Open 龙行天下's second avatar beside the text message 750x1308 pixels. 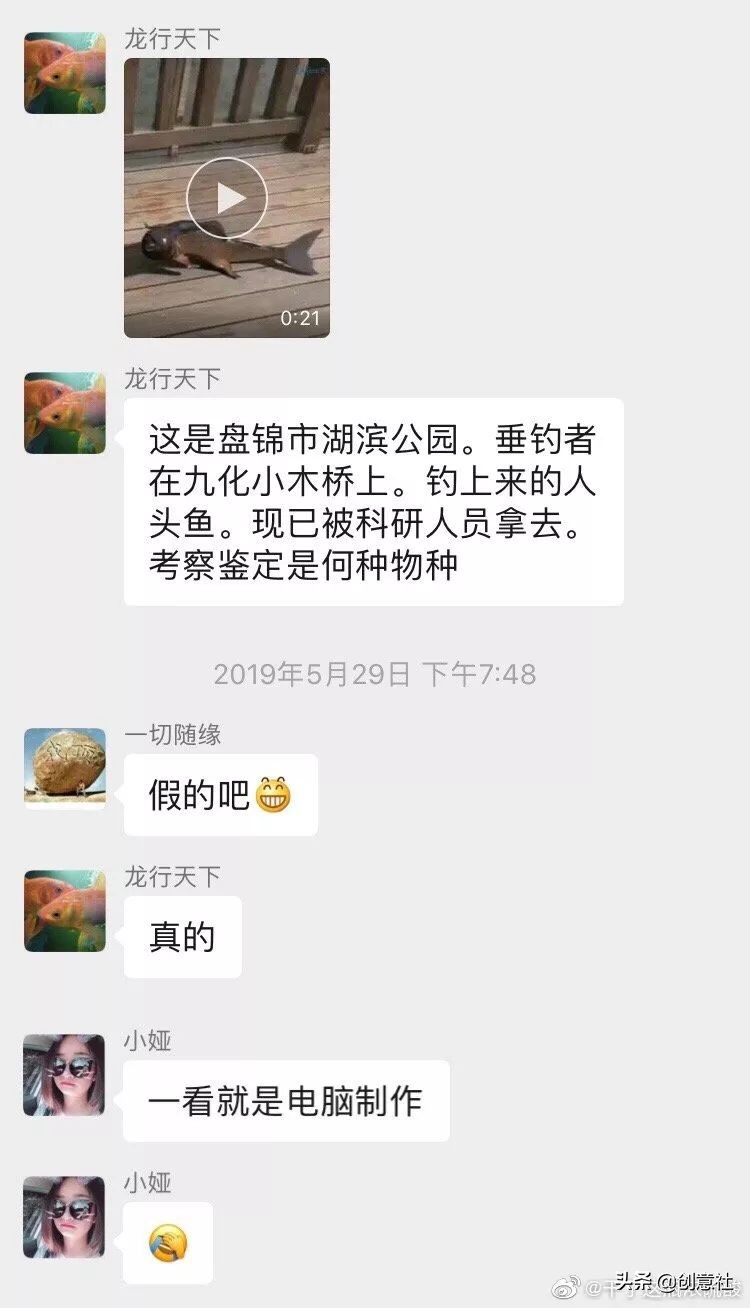pos(64,410)
